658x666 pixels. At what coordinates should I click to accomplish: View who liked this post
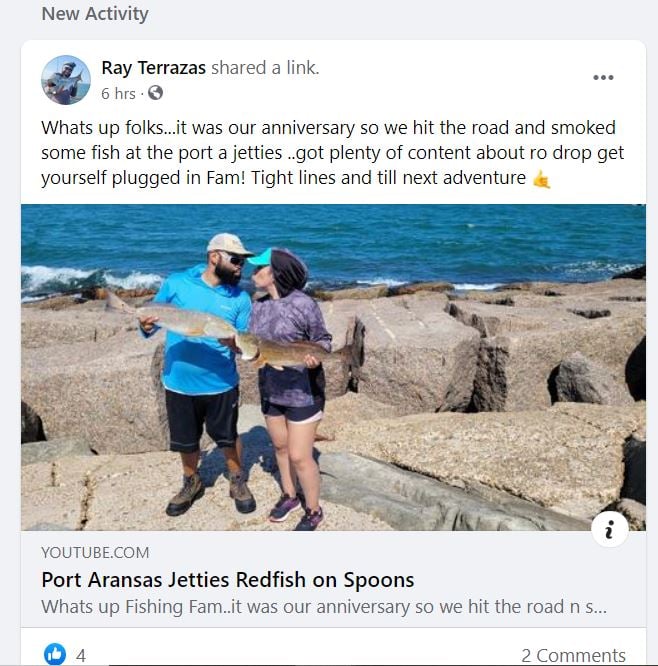66,655
